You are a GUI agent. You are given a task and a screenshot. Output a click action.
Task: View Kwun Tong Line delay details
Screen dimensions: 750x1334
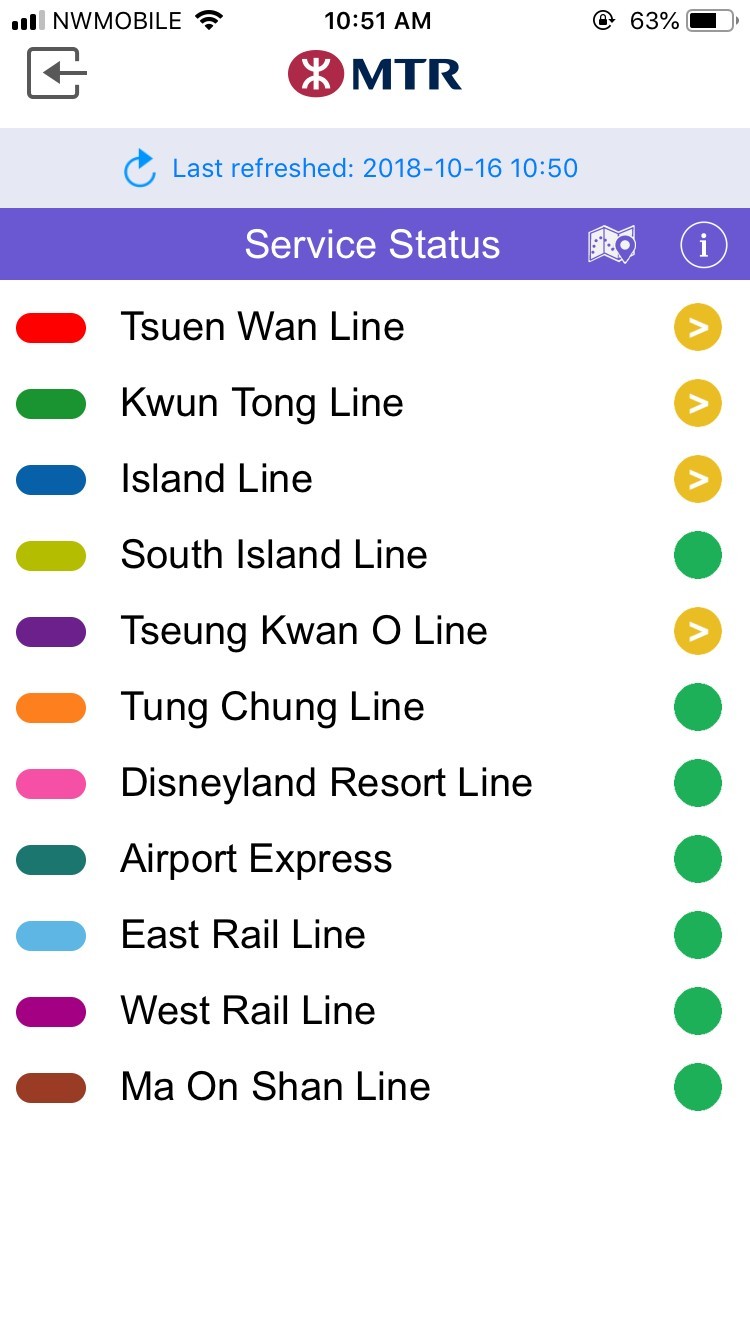(697, 403)
